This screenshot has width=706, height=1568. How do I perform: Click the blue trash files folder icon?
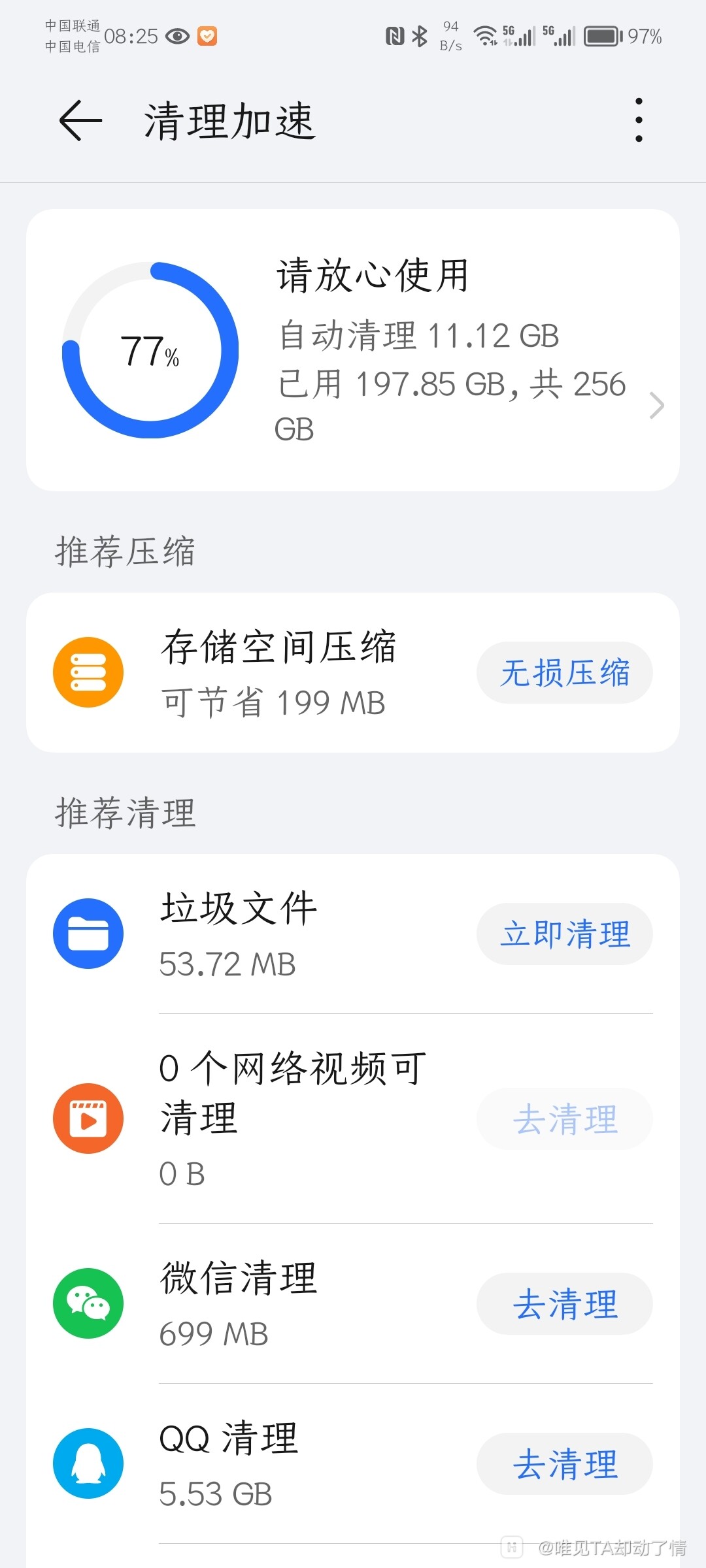pos(88,933)
